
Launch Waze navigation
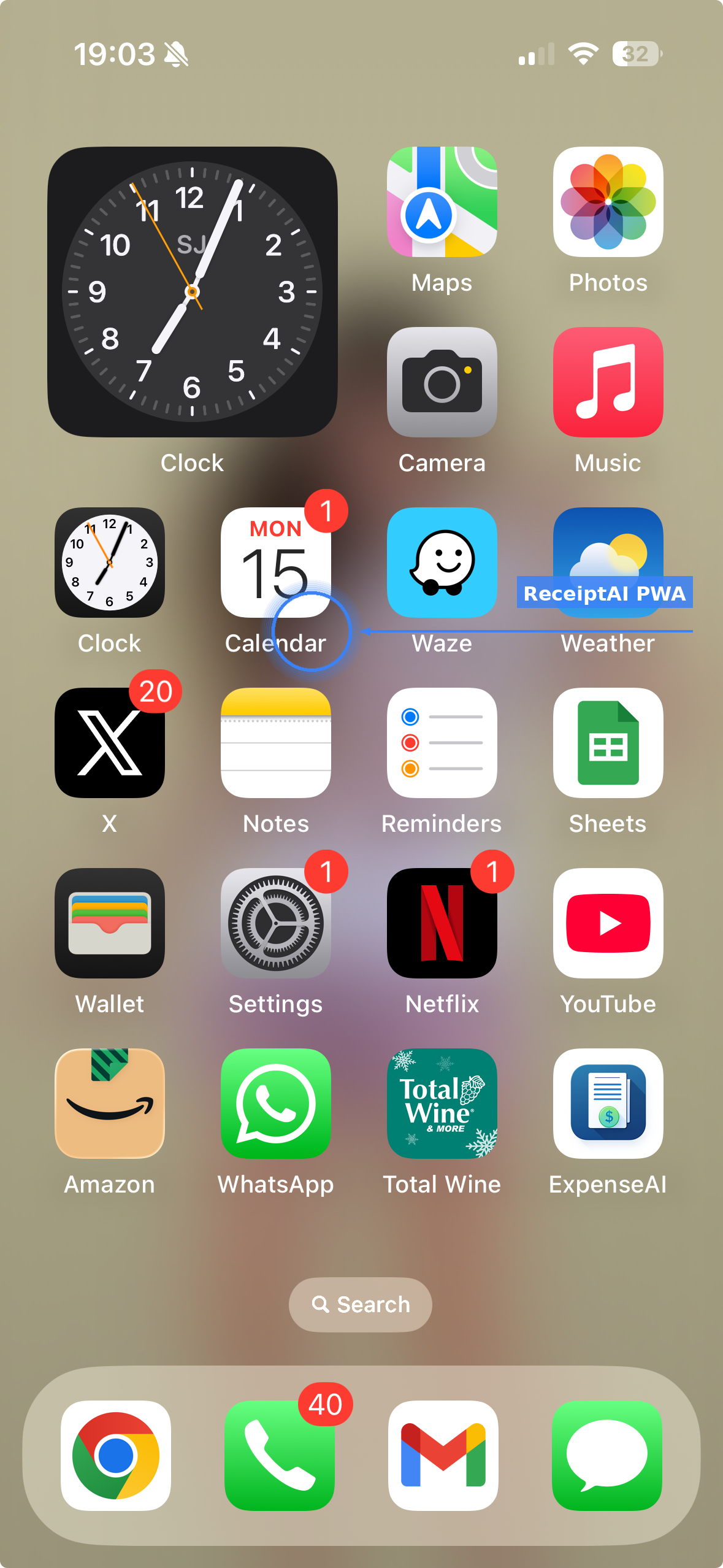pos(442,563)
